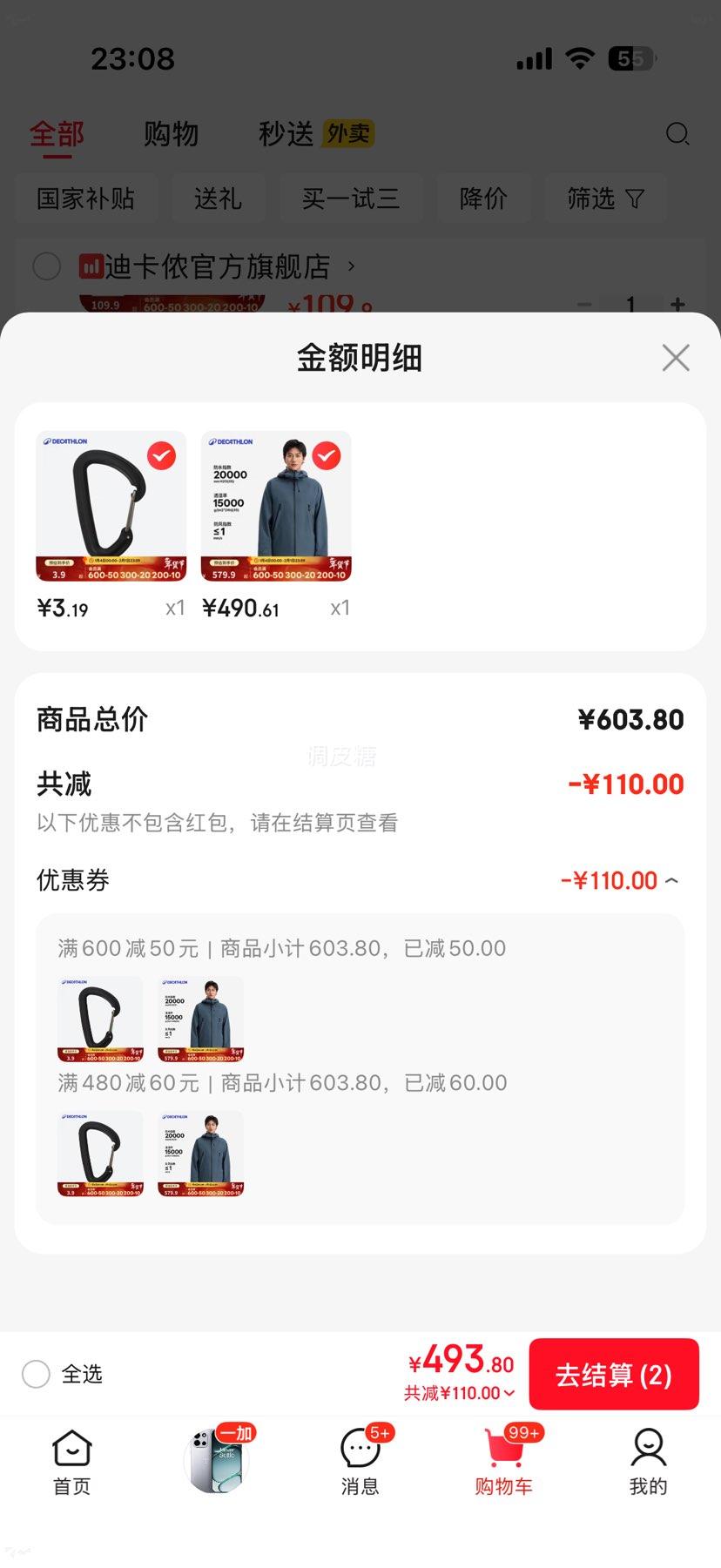Close the 金额明细 popup with the X icon
The image size is (721, 1568).
tap(676, 358)
